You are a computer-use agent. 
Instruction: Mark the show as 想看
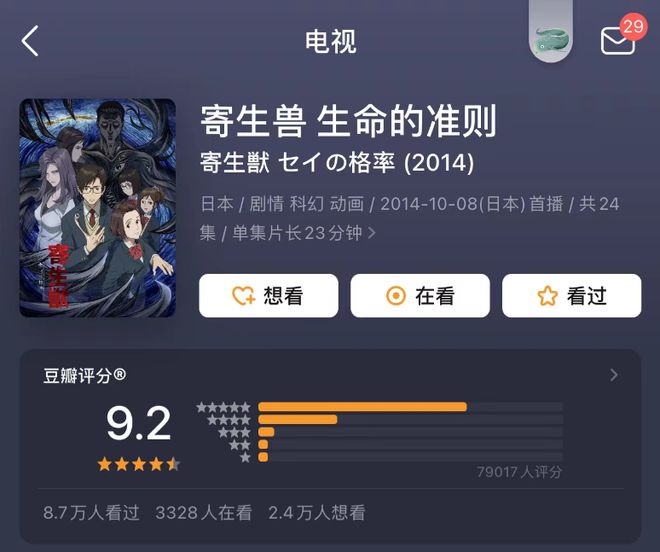(268, 295)
